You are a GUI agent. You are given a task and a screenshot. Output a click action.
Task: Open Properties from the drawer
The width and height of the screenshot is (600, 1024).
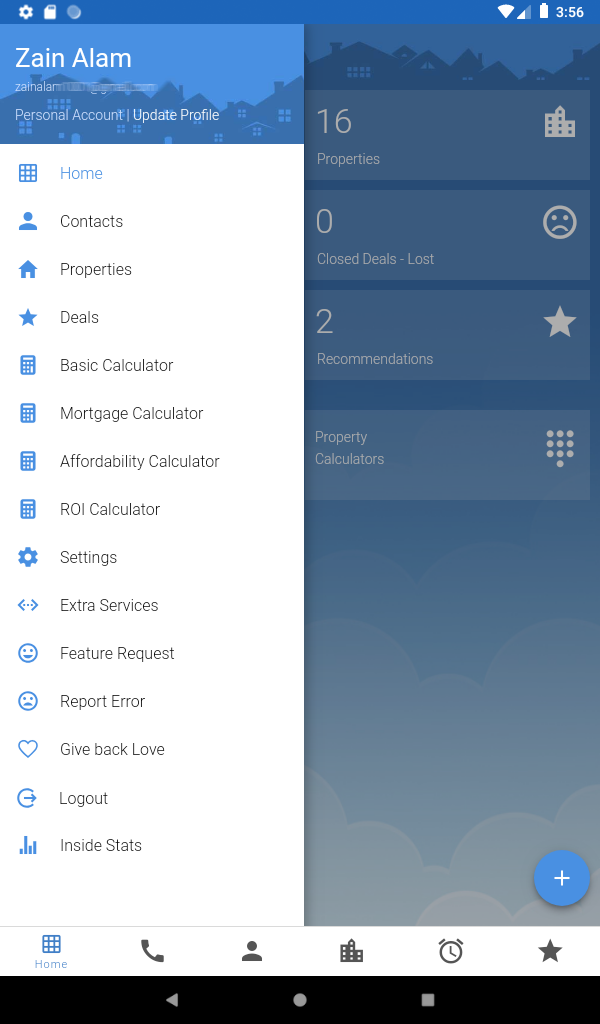[x=151, y=269]
